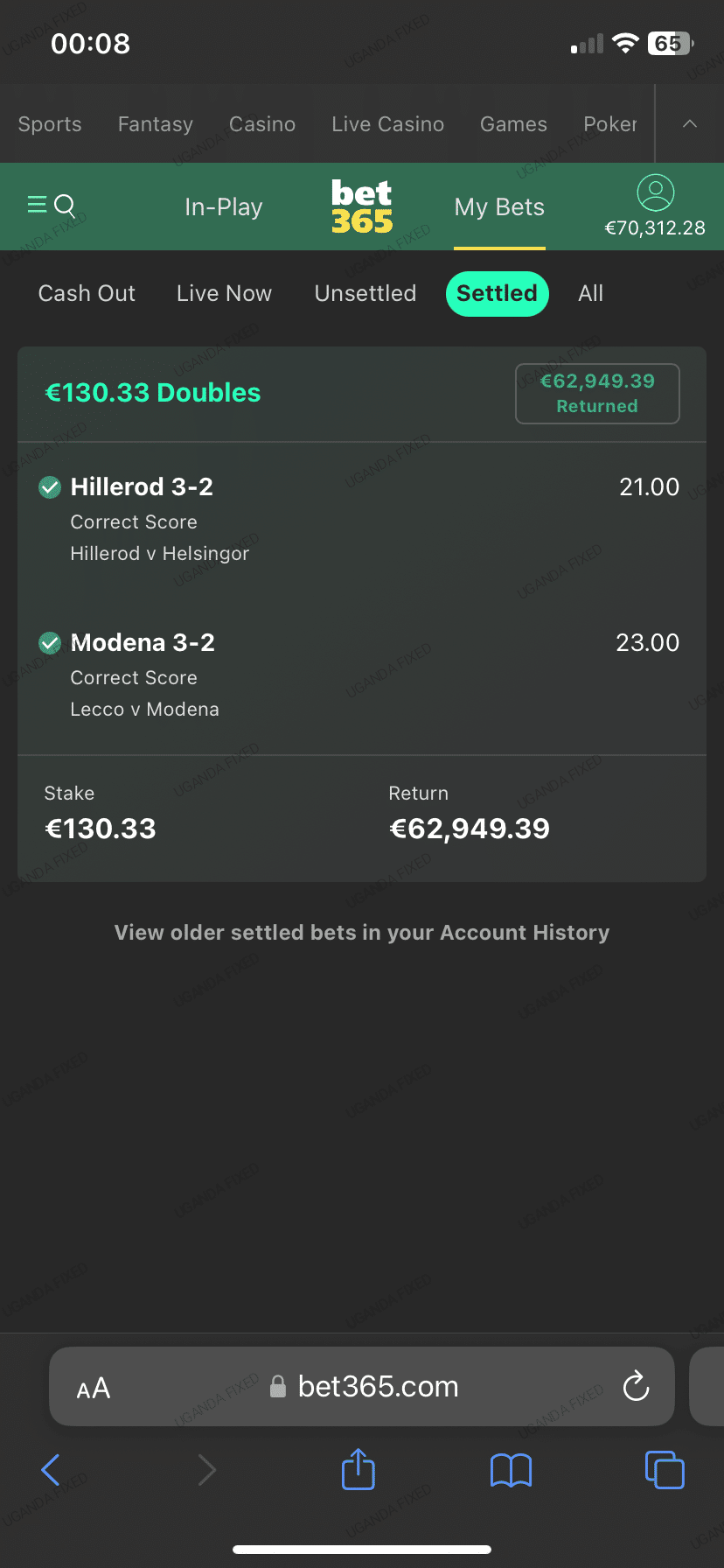
Task: Open the account profile icon
Action: 655,192
